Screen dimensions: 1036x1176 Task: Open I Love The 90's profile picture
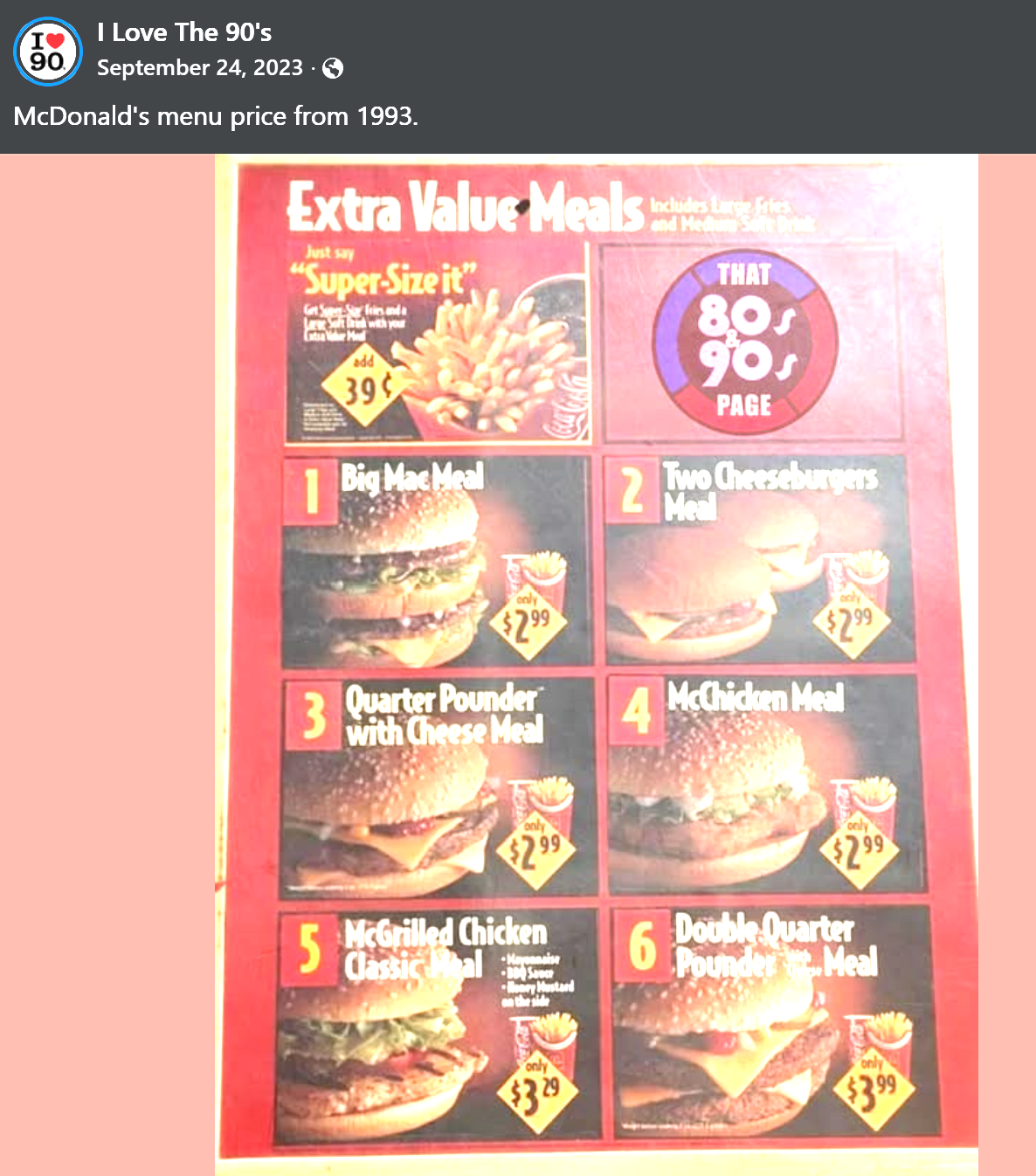coord(48,52)
